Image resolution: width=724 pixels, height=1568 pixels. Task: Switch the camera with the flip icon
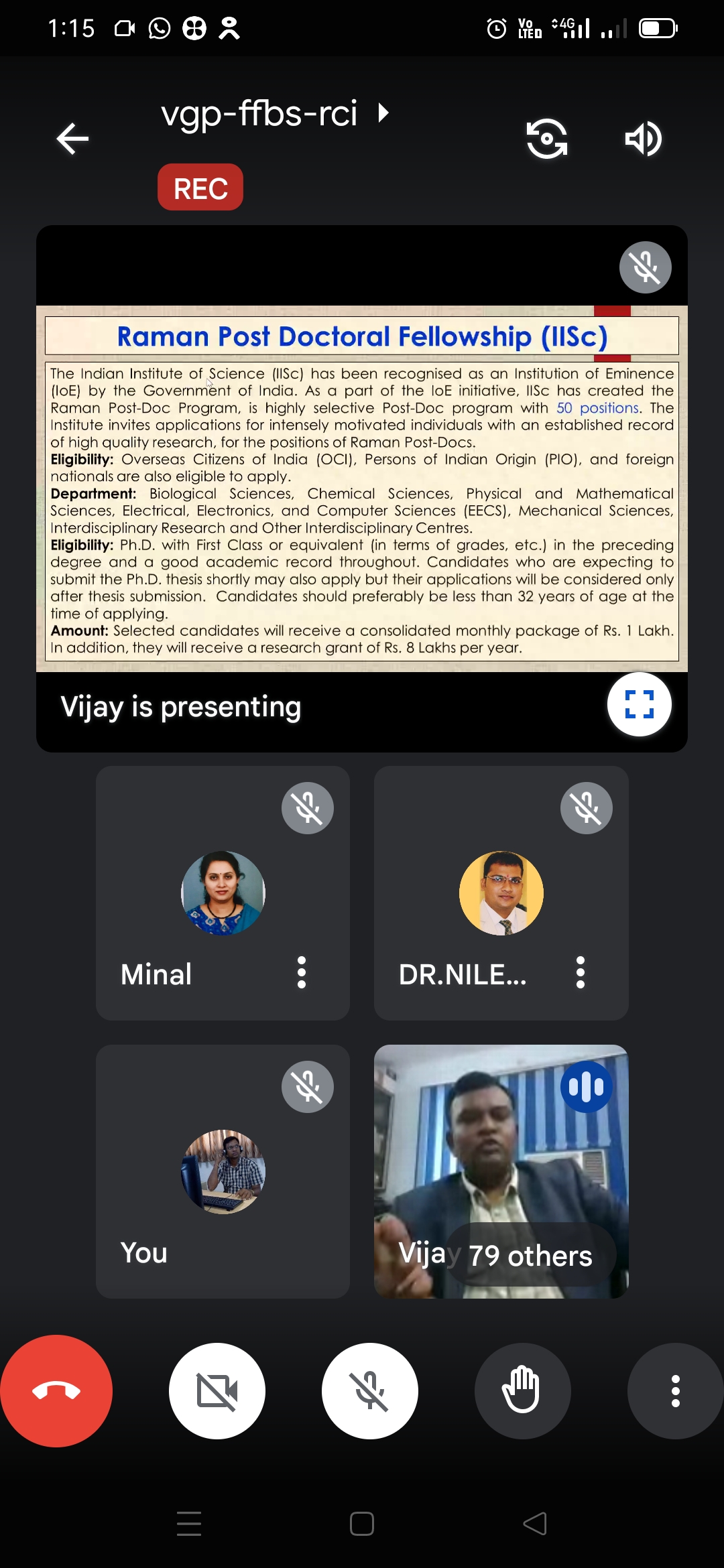click(546, 139)
